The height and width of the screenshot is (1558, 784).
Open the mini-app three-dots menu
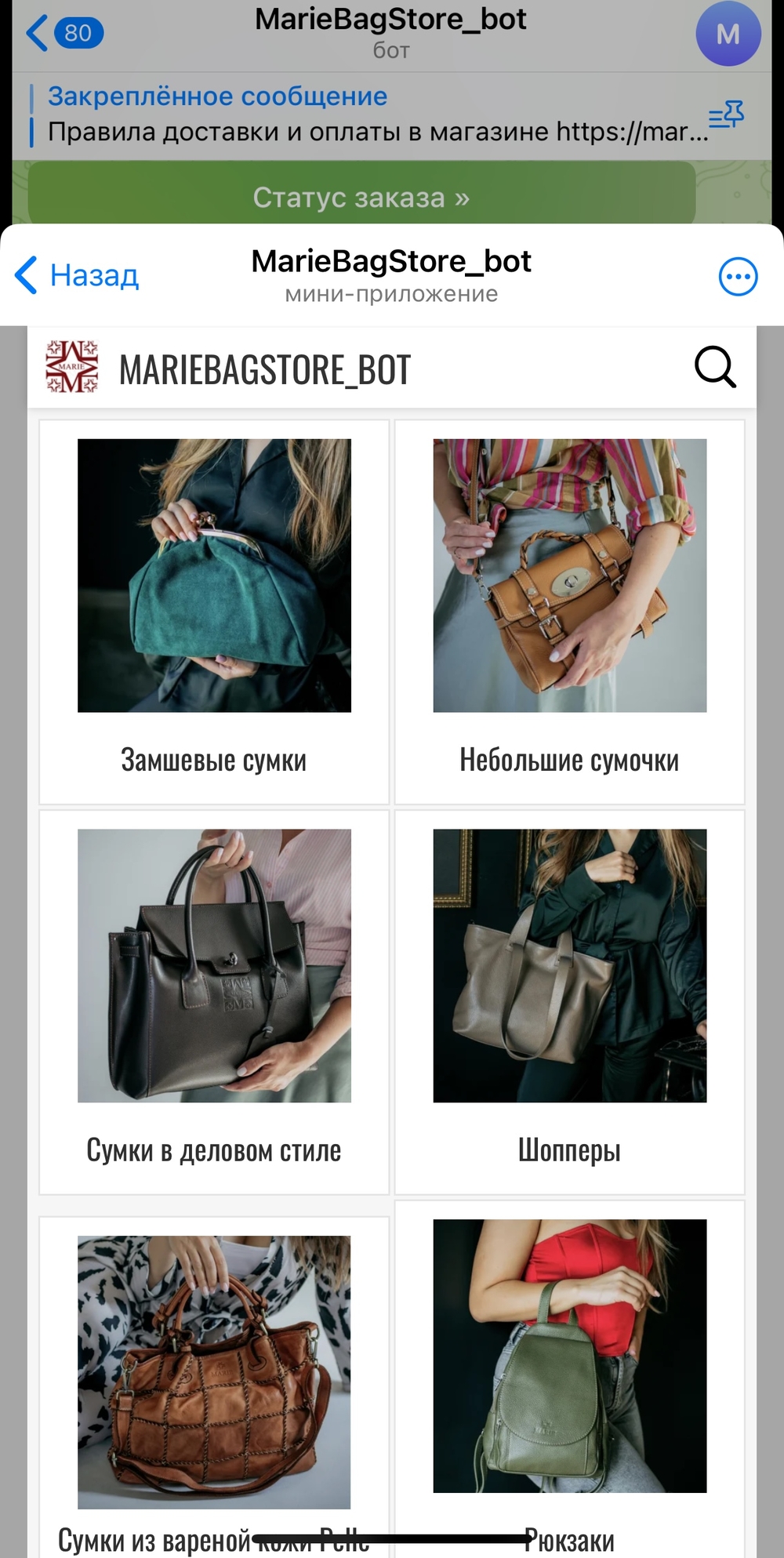pyautogui.click(x=738, y=277)
